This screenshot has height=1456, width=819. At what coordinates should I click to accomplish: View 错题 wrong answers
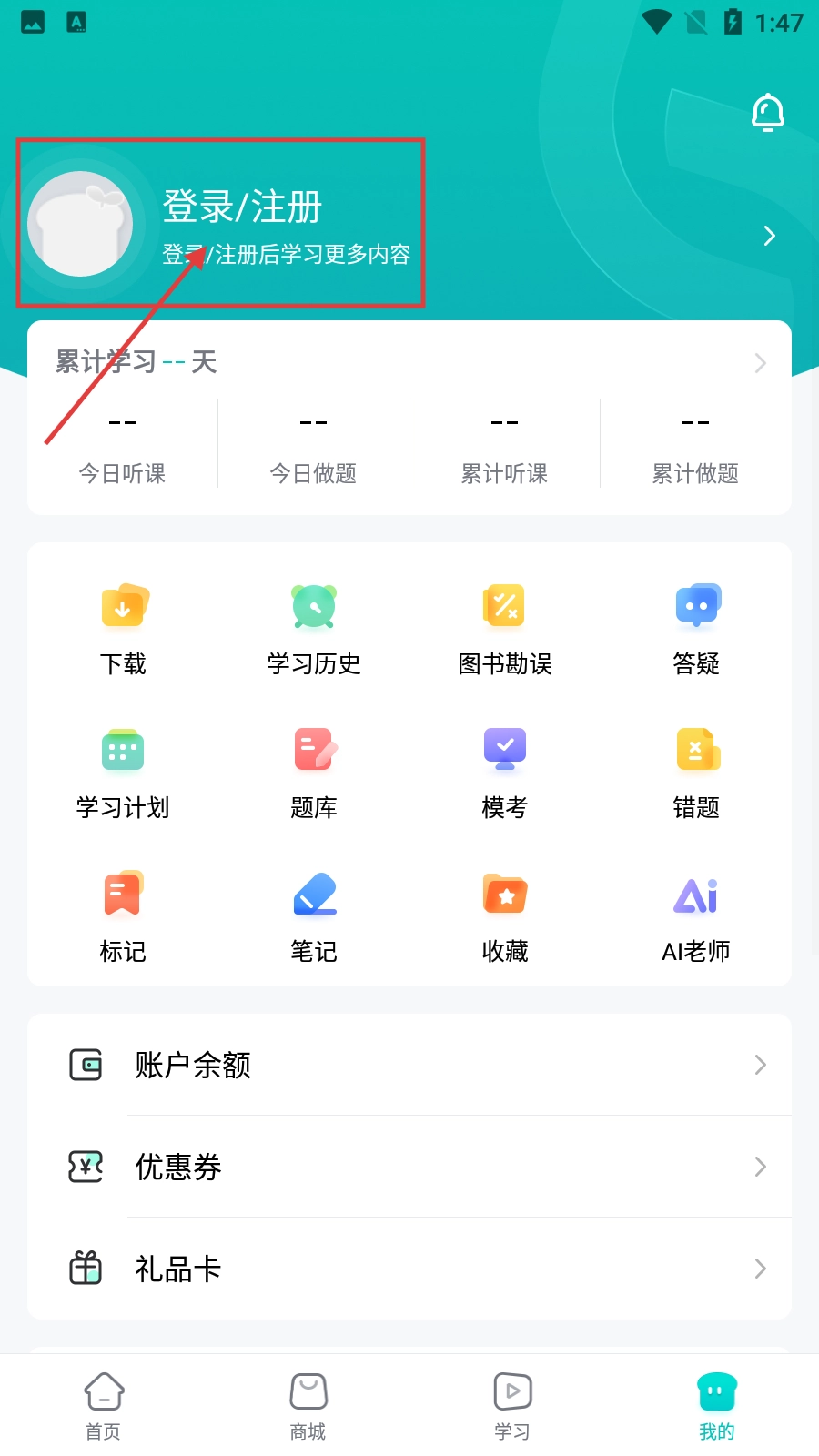pyautogui.click(x=696, y=773)
